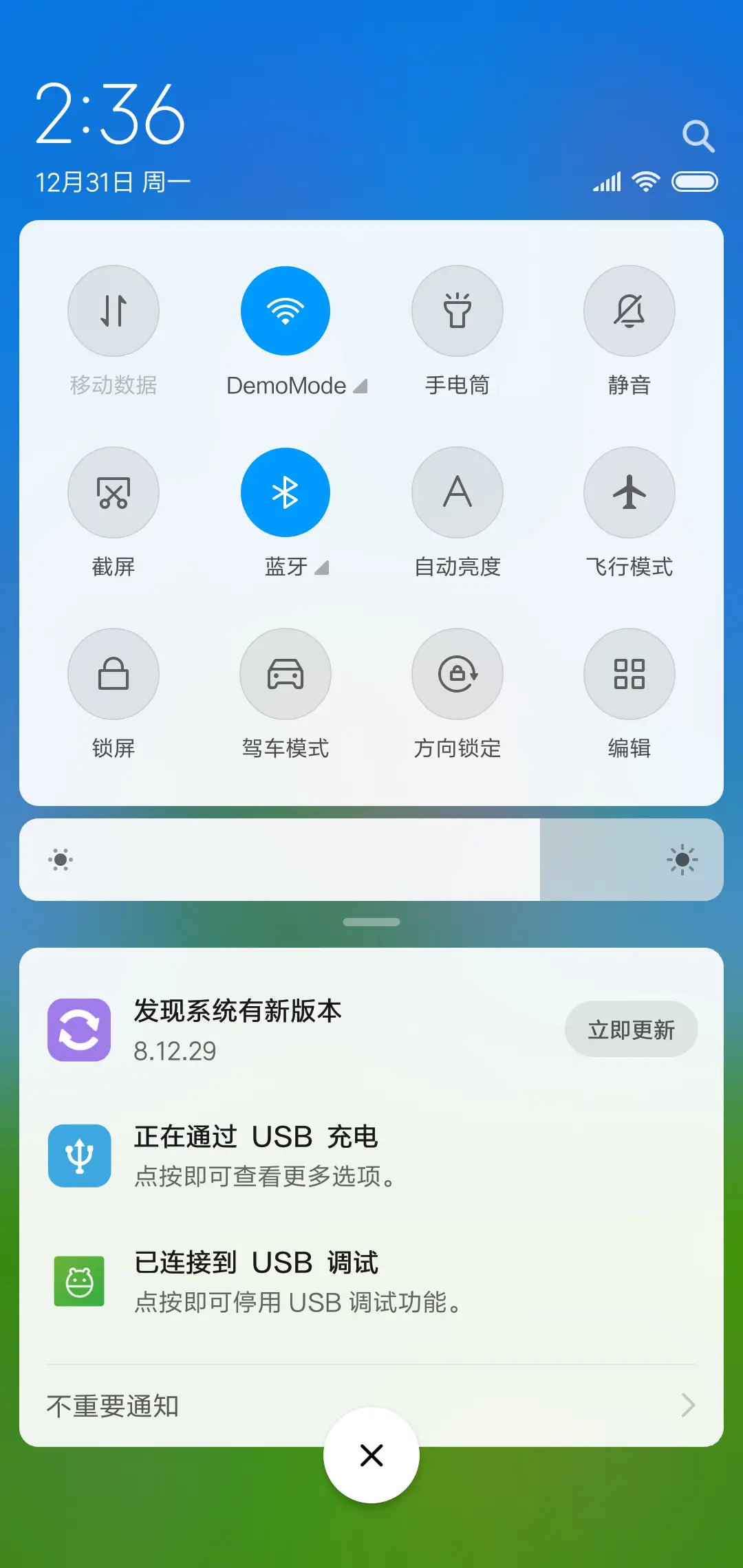Open orientation lock tile (方向锁定)
Image resolution: width=743 pixels, height=1568 pixels.
click(x=457, y=674)
